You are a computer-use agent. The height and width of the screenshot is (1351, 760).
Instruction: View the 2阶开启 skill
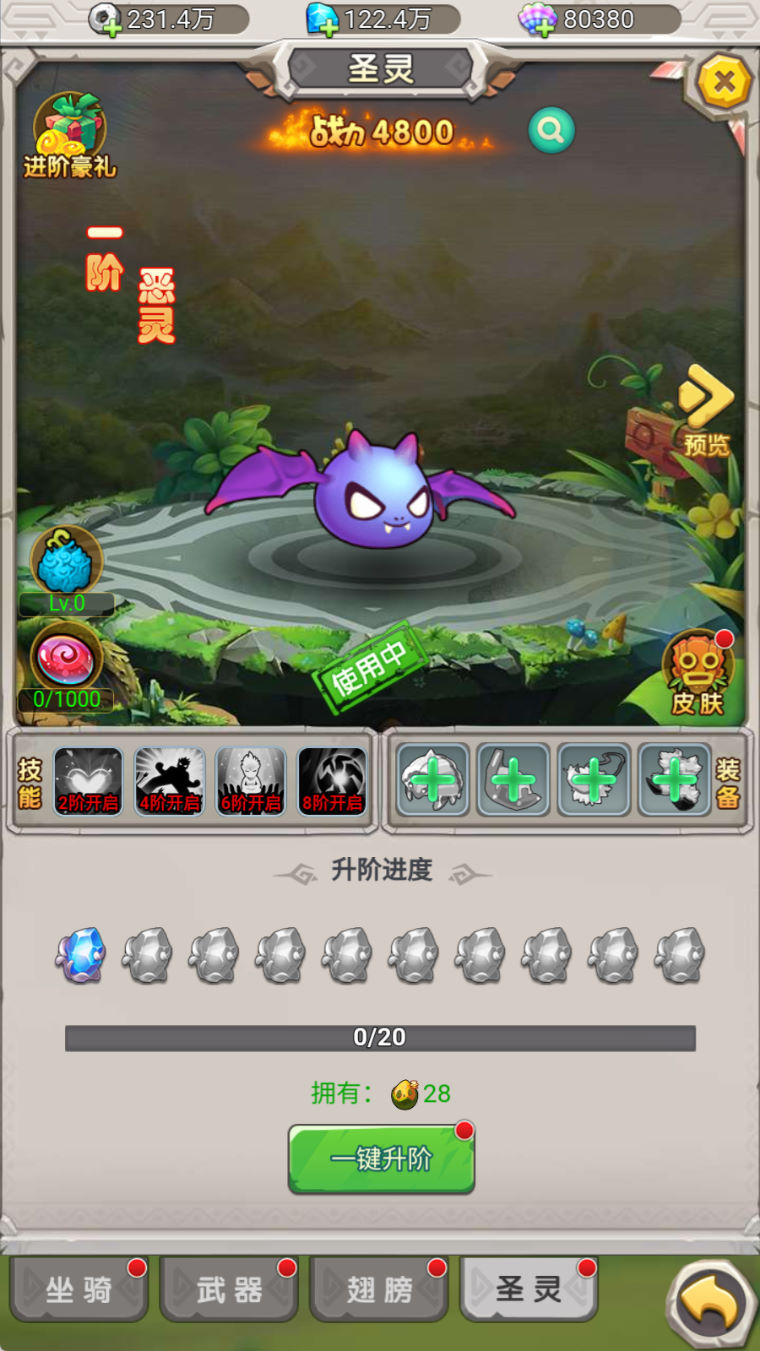[x=88, y=781]
